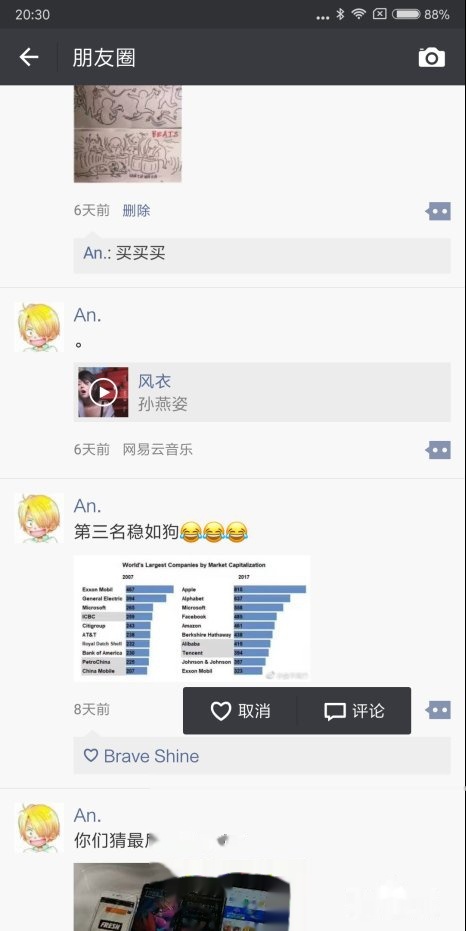The width and height of the screenshot is (466, 931).
Task: Close the like/comment popup via the dots icon
Action: (438, 710)
